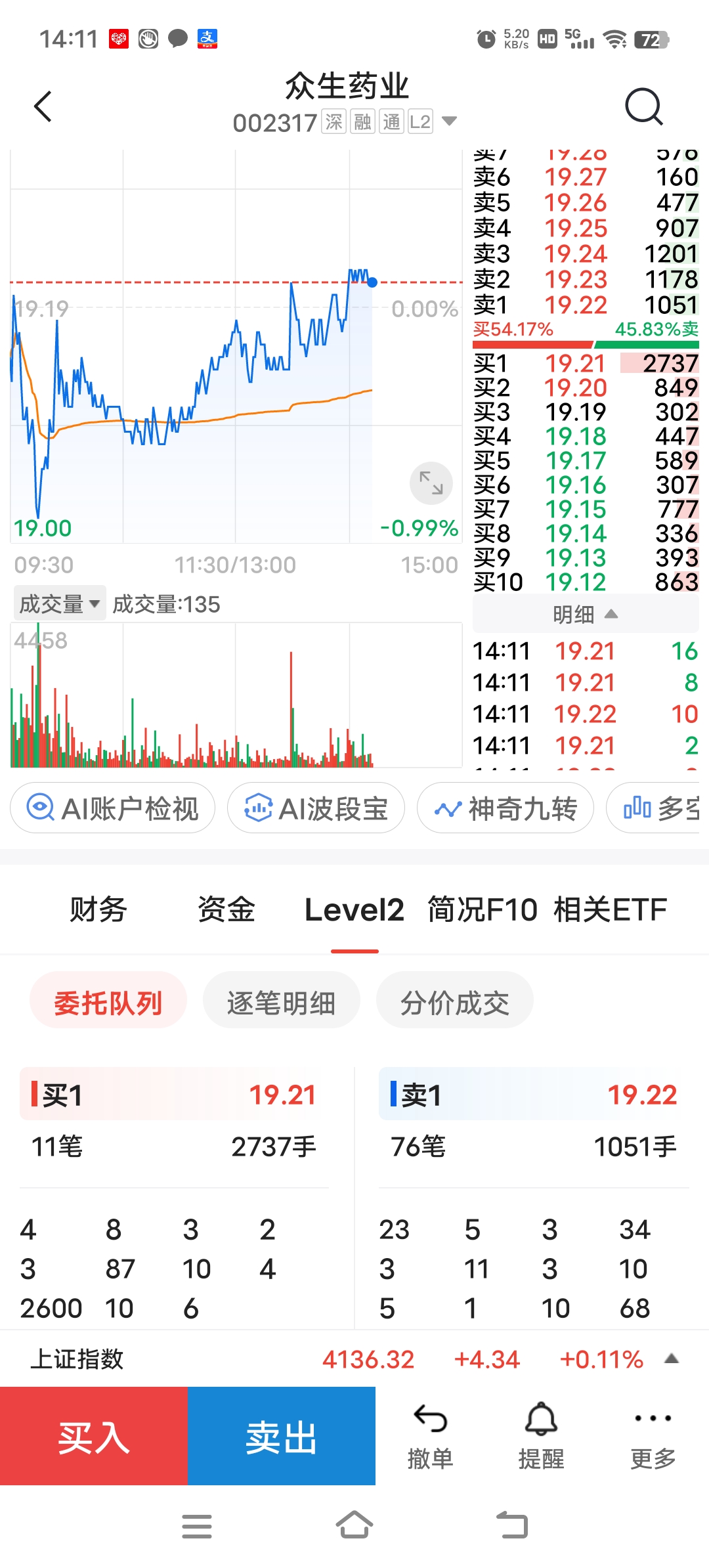Expand the 上证指数 index bar
This screenshot has height=1568, width=709.
[671, 1359]
